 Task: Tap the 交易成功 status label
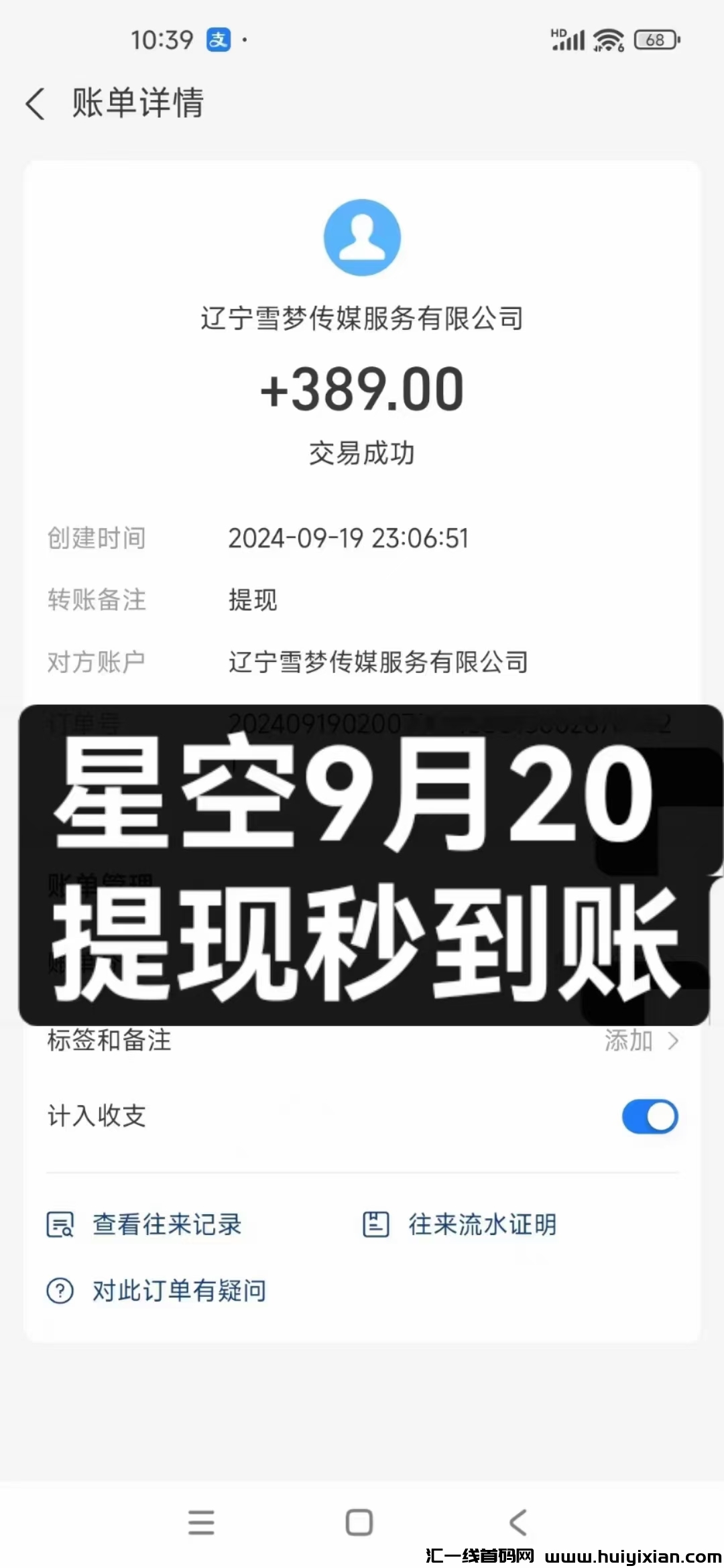click(361, 452)
